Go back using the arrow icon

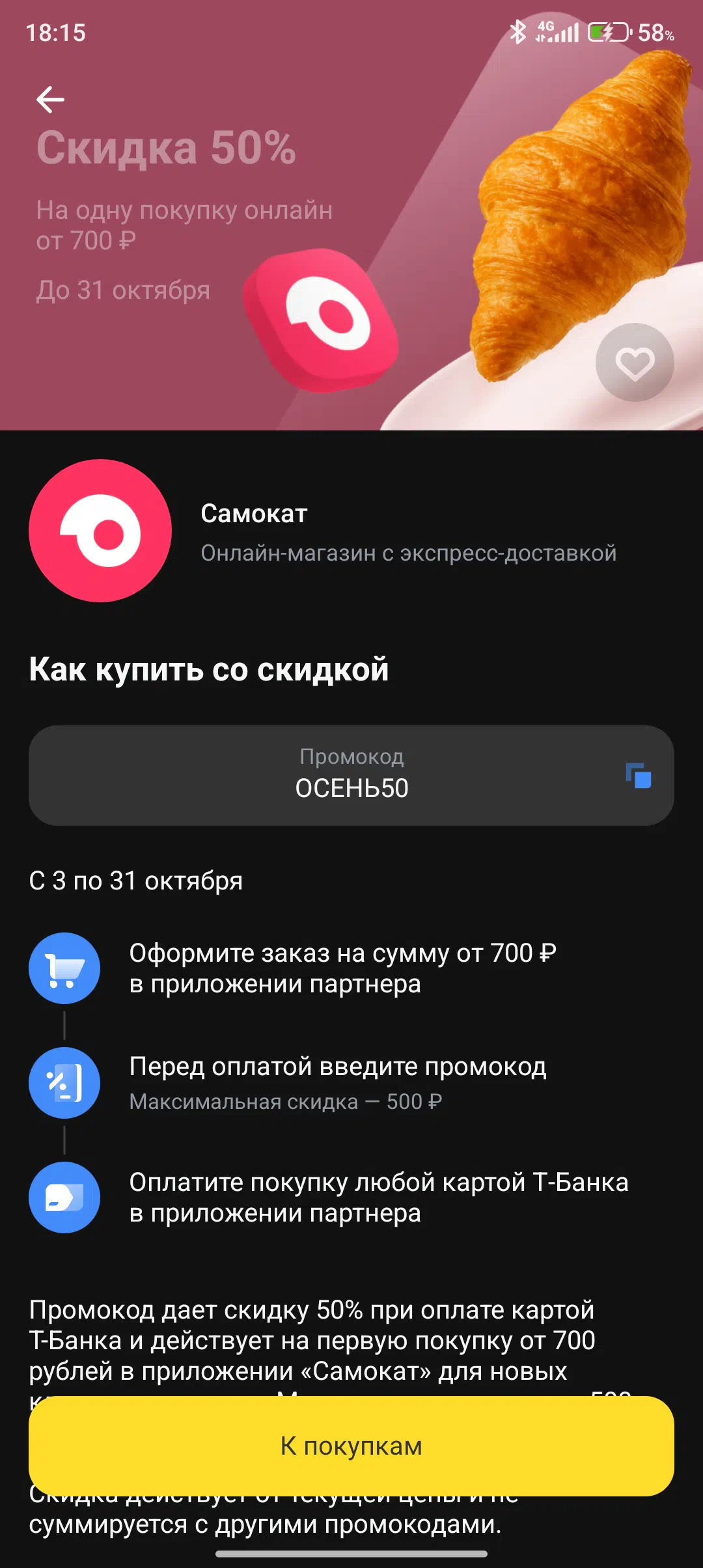pos(50,100)
